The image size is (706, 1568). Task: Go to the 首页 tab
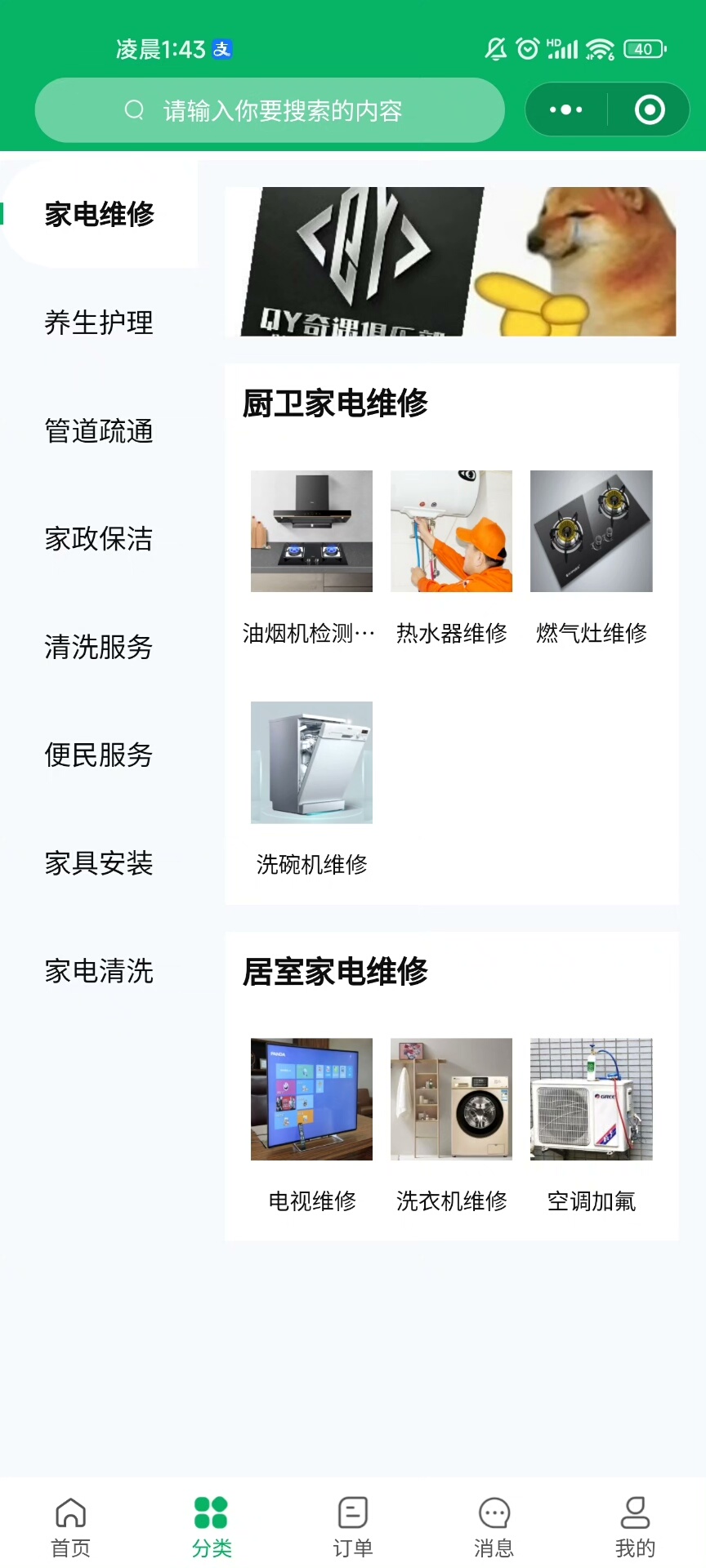click(x=71, y=1526)
